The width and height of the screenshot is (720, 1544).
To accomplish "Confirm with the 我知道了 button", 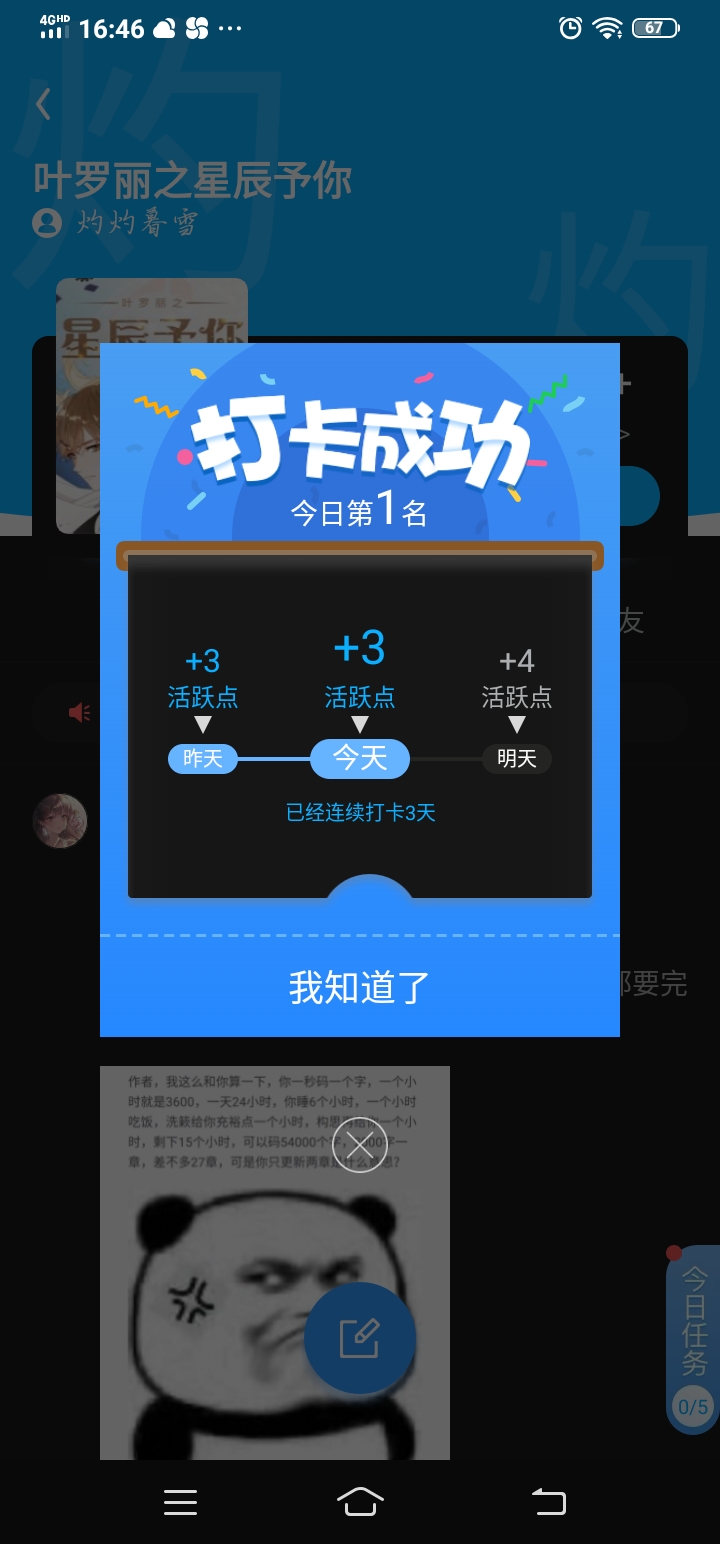I will [x=359, y=987].
